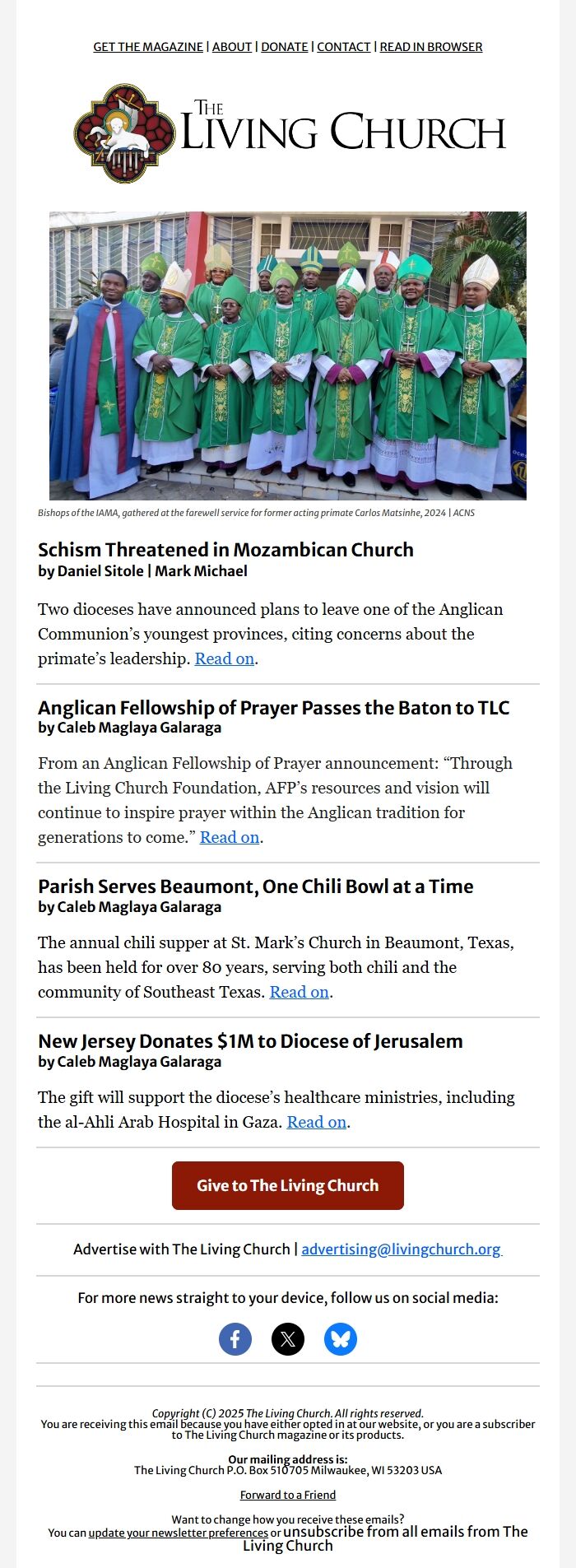The image size is (576, 1568).
Task: Open update your newsletter preferences
Action: click(x=179, y=1533)
